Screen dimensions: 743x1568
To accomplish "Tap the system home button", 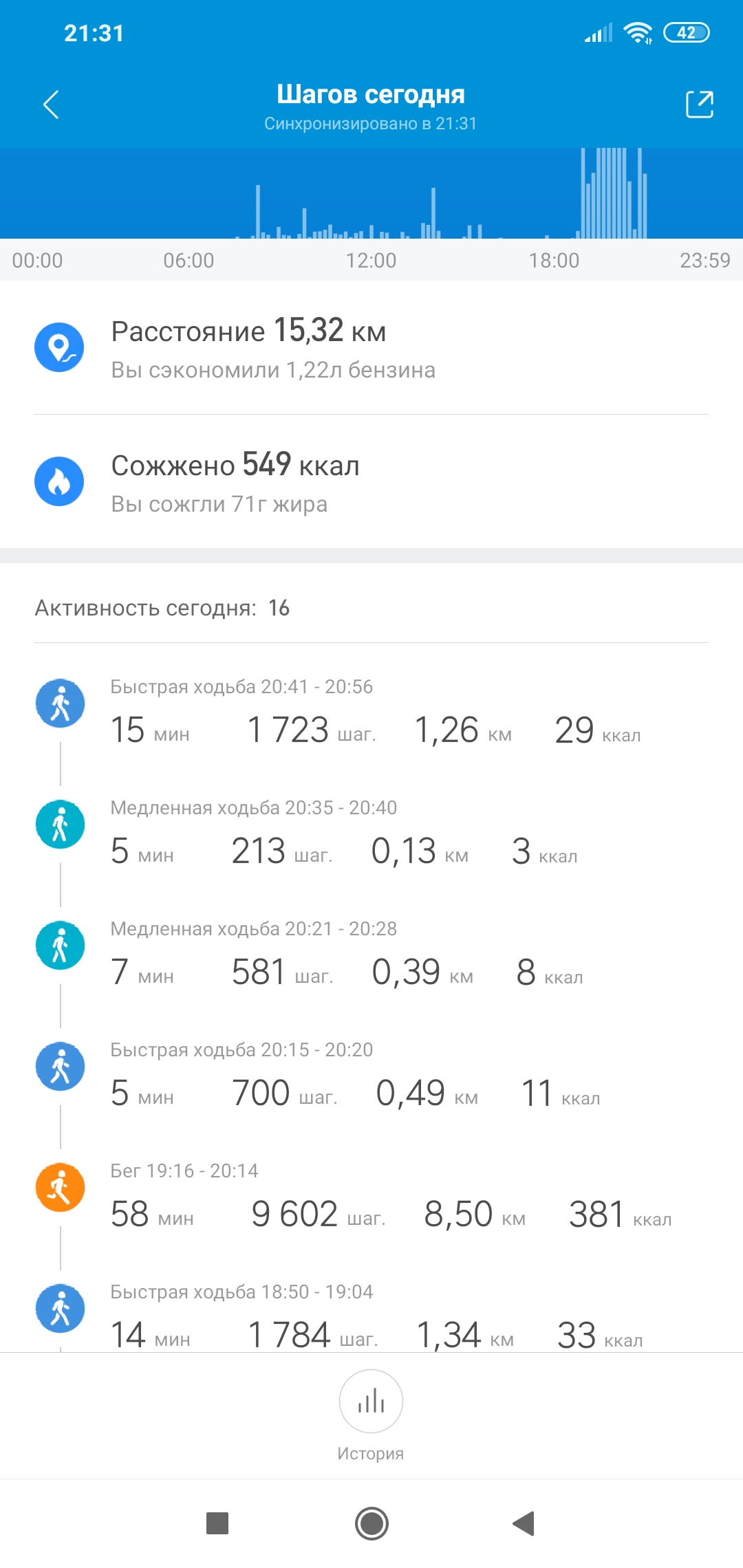I will coord(371,1523).
